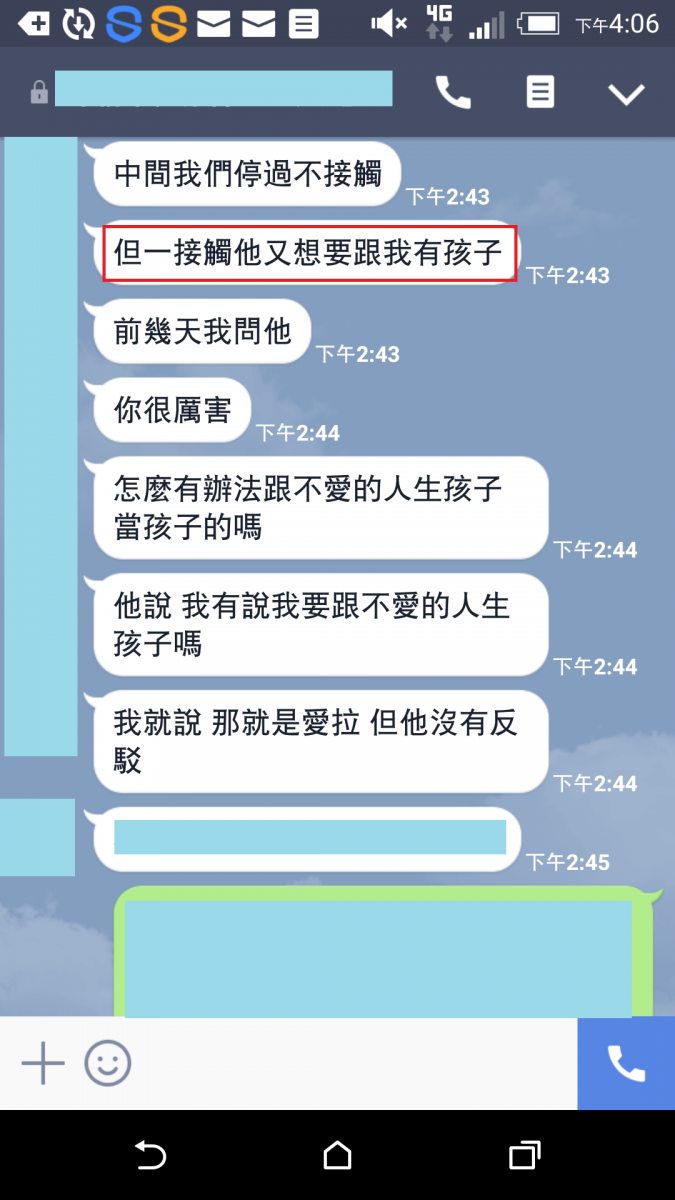Go to the home screen
Image resolution: width=675 pixels, height=1200 pixels.
pos(337,1155)
